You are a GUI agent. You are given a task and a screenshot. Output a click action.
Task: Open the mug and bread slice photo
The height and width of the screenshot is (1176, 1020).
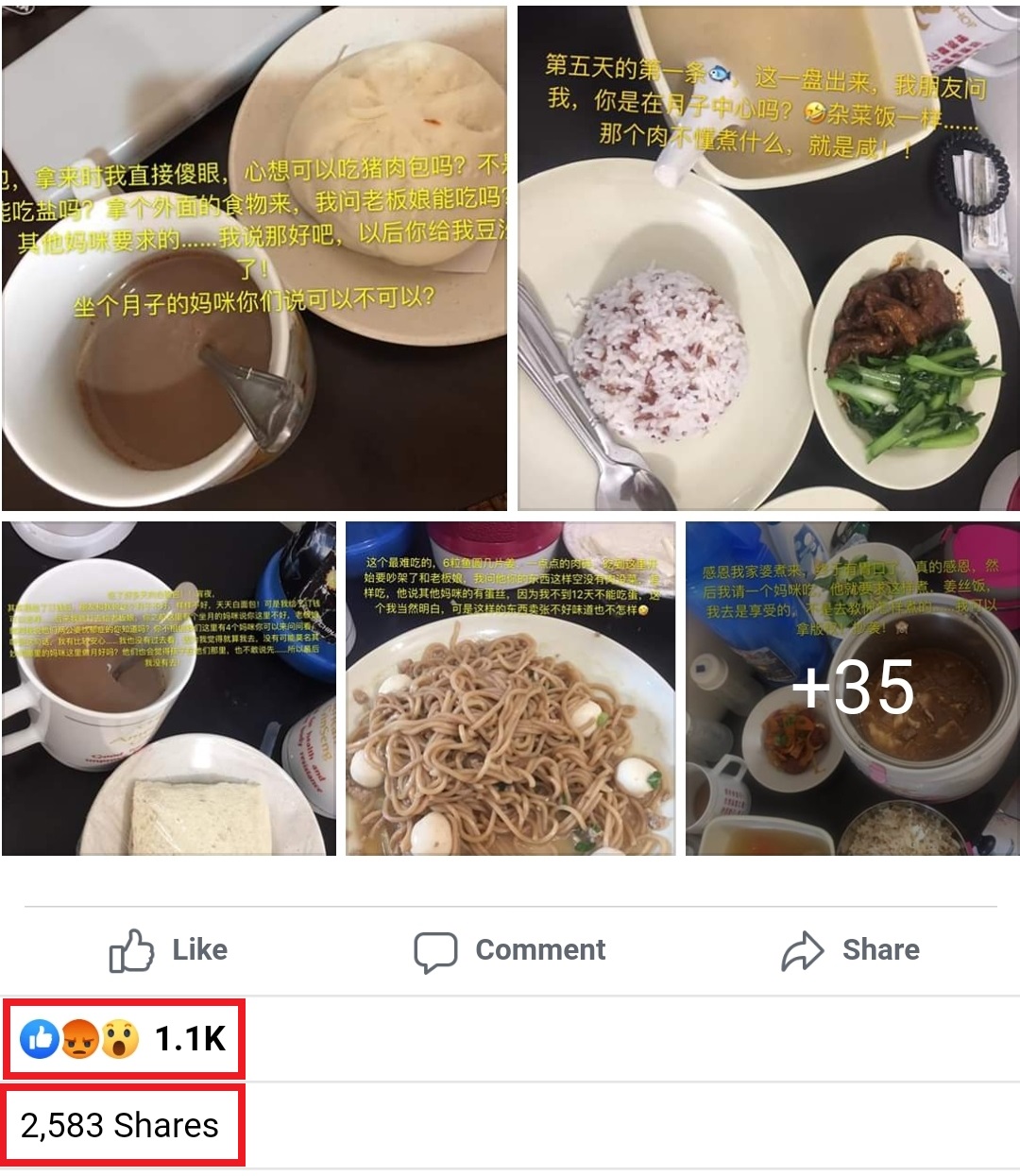coord(169,689)
